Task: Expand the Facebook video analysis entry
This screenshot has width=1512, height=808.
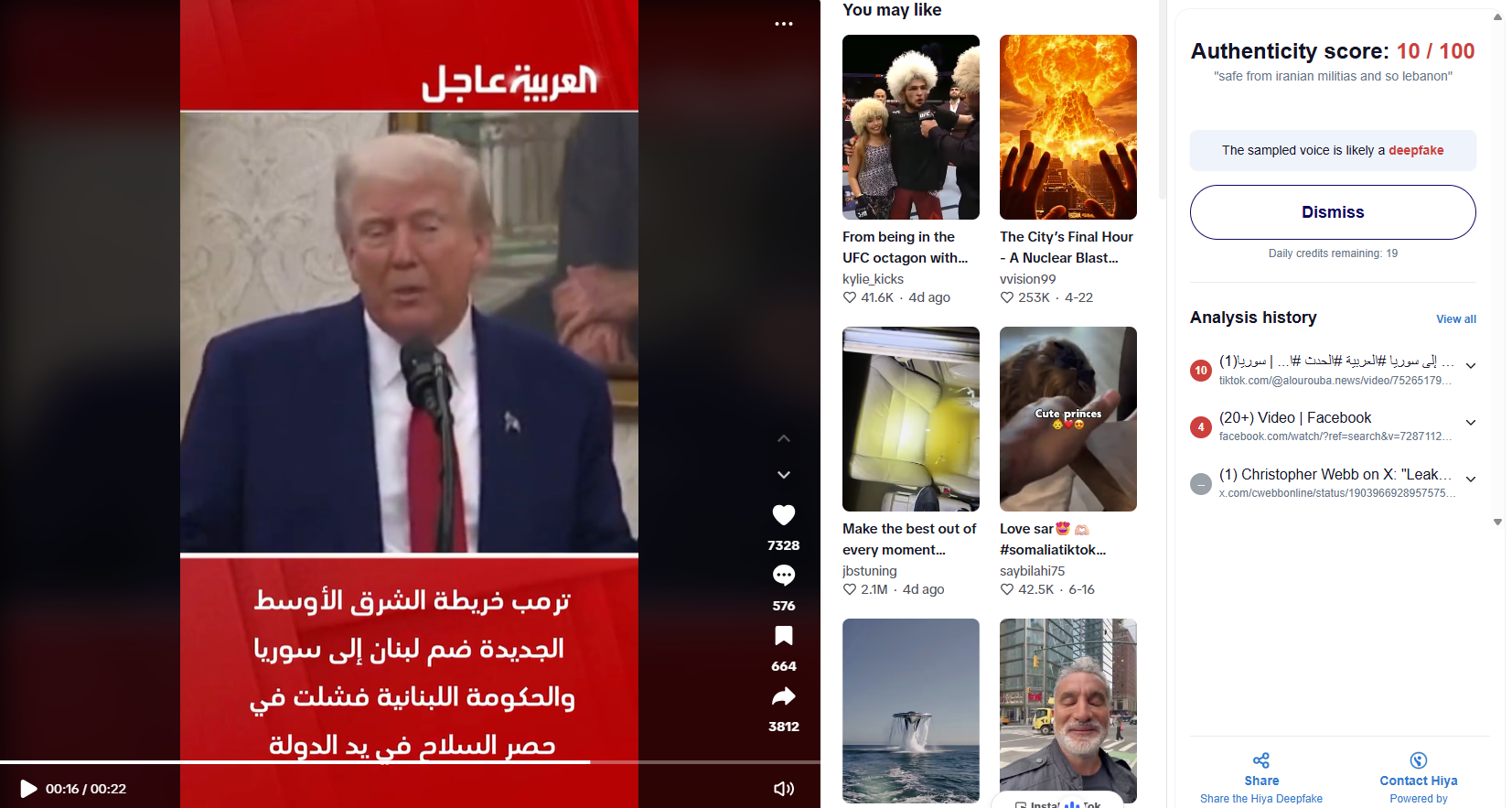Action: click(1471, 423)
